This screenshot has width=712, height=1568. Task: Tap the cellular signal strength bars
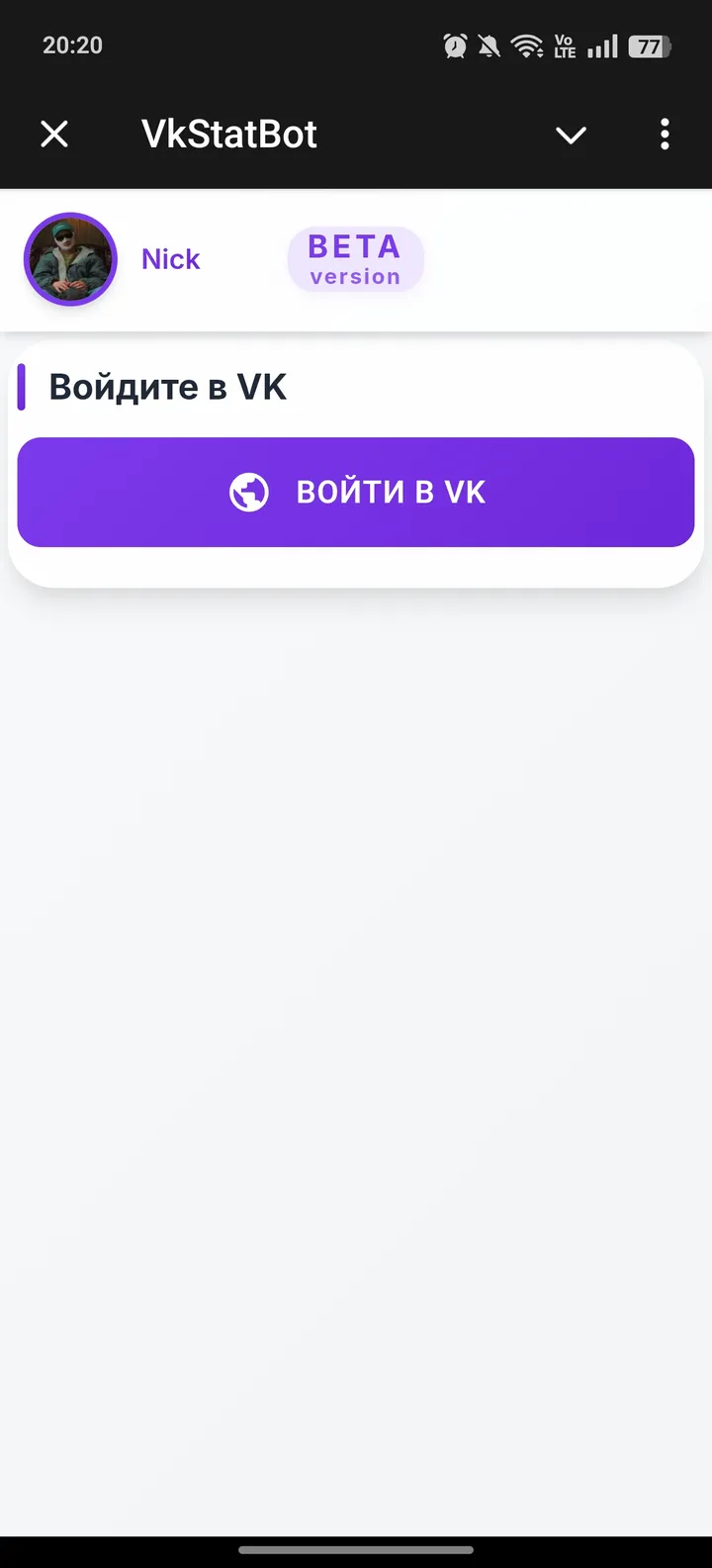coord(602,45)
